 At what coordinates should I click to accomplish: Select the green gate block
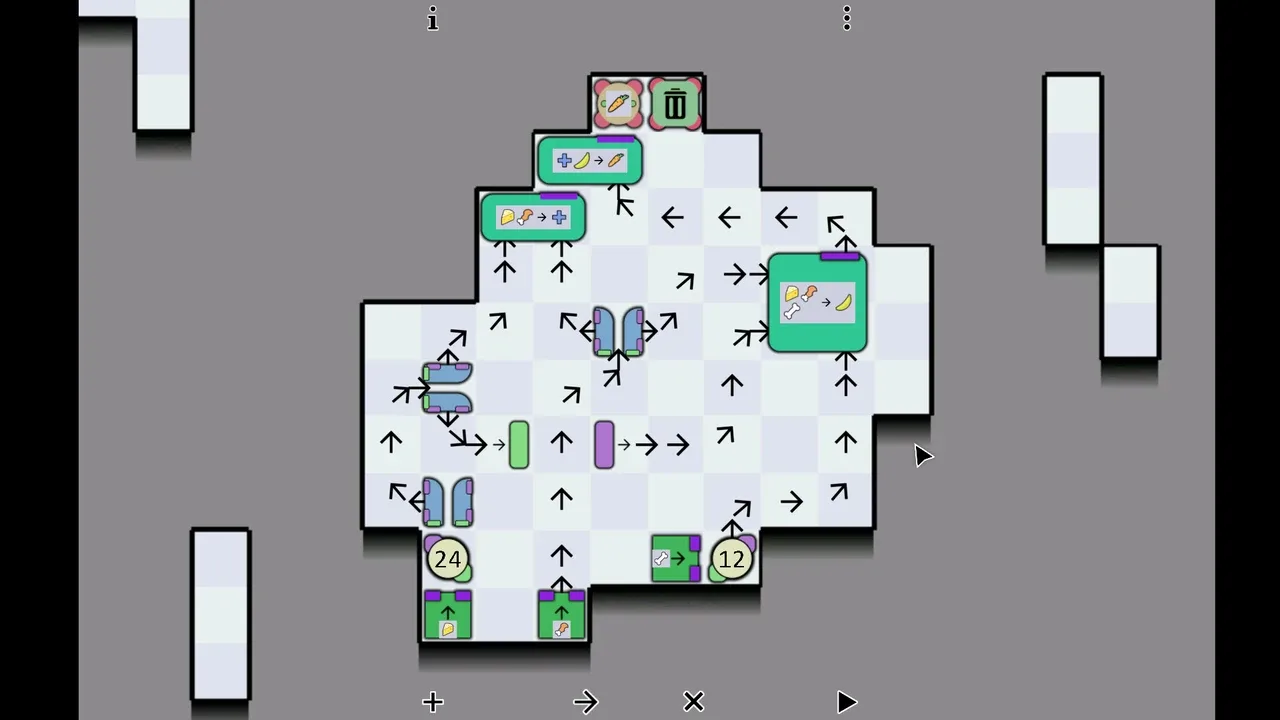pos(518,445)
